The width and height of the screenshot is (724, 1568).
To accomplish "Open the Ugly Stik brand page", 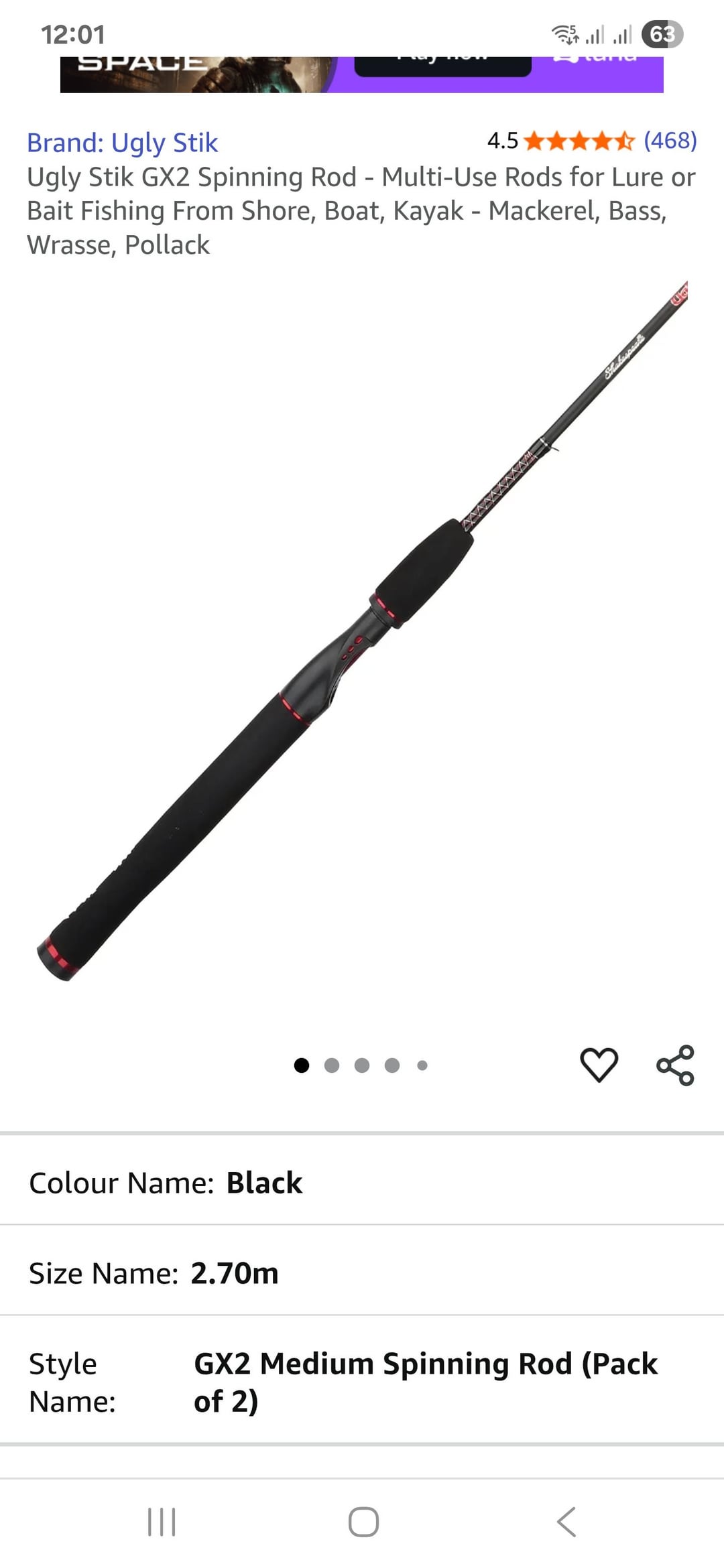I will coord(122,143).
